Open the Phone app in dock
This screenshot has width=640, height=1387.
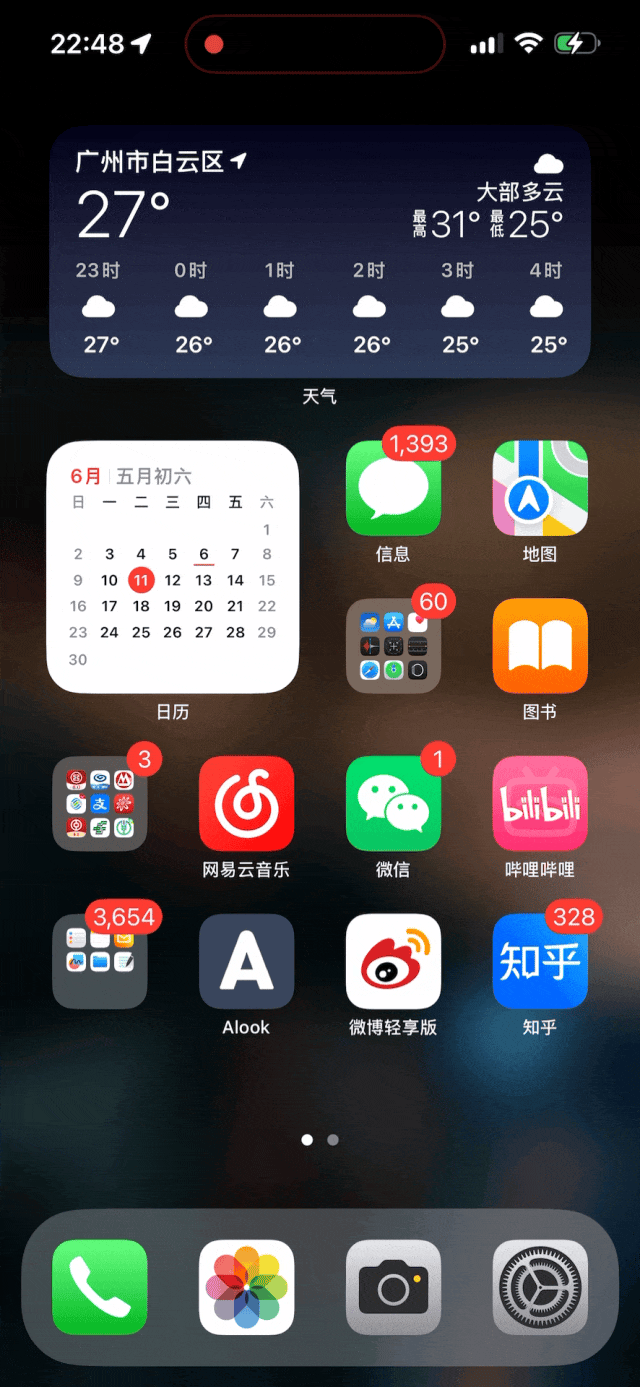coord(100,1287)
